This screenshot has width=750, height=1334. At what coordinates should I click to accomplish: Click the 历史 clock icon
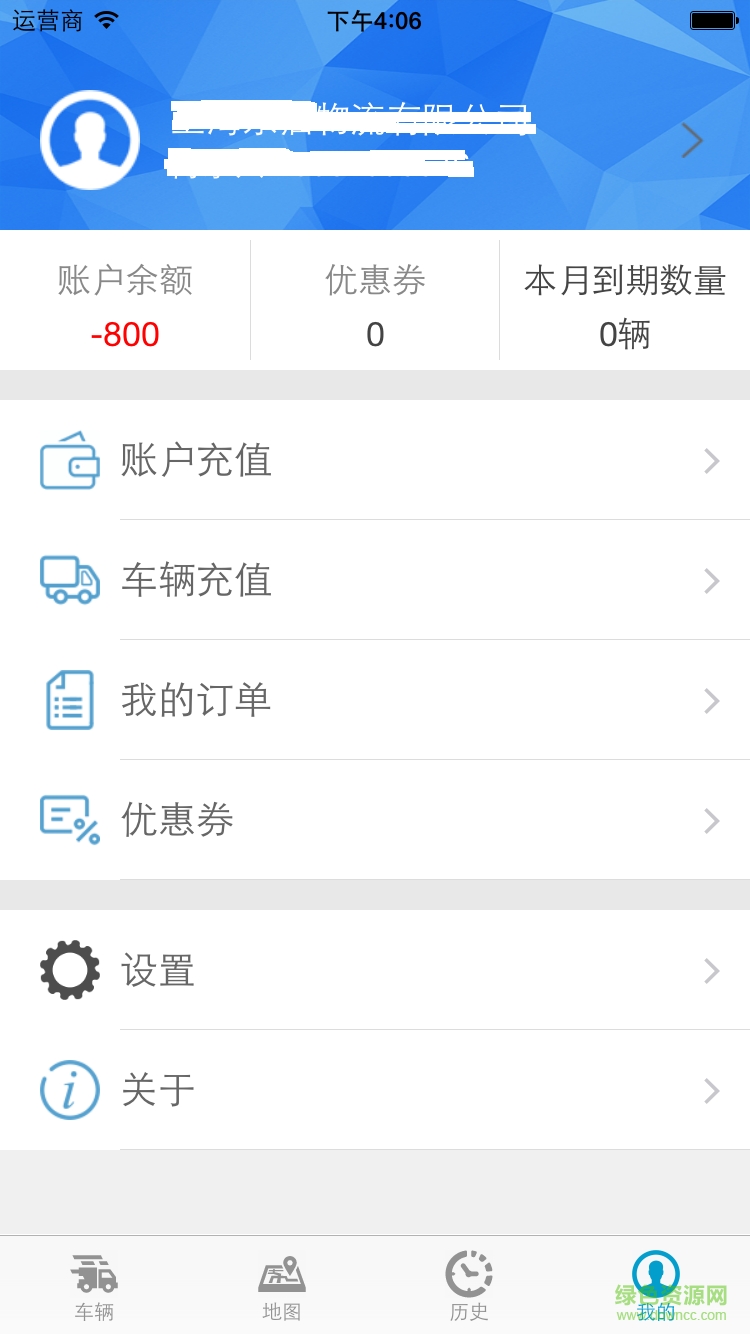[468, 1271]
